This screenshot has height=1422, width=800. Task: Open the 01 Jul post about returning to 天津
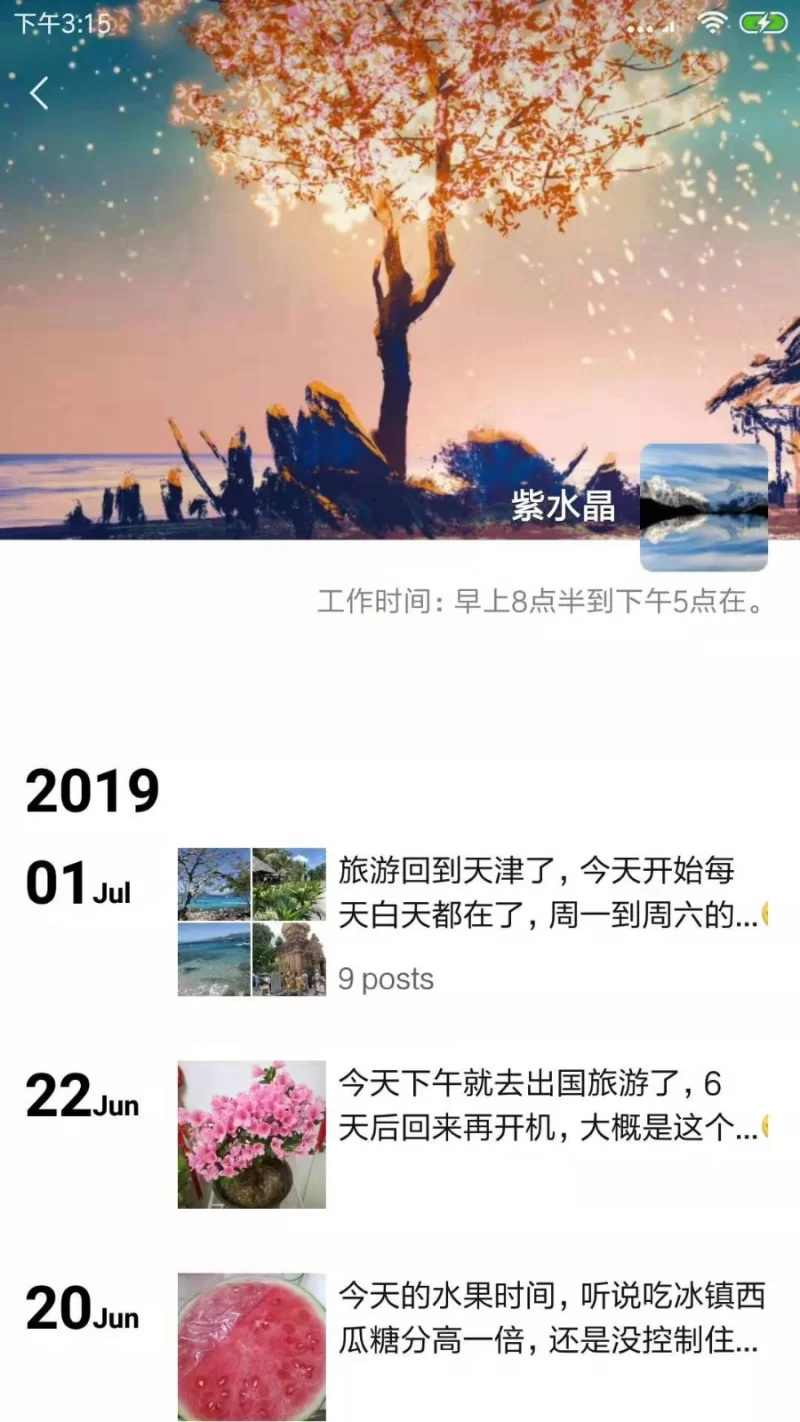550,893
